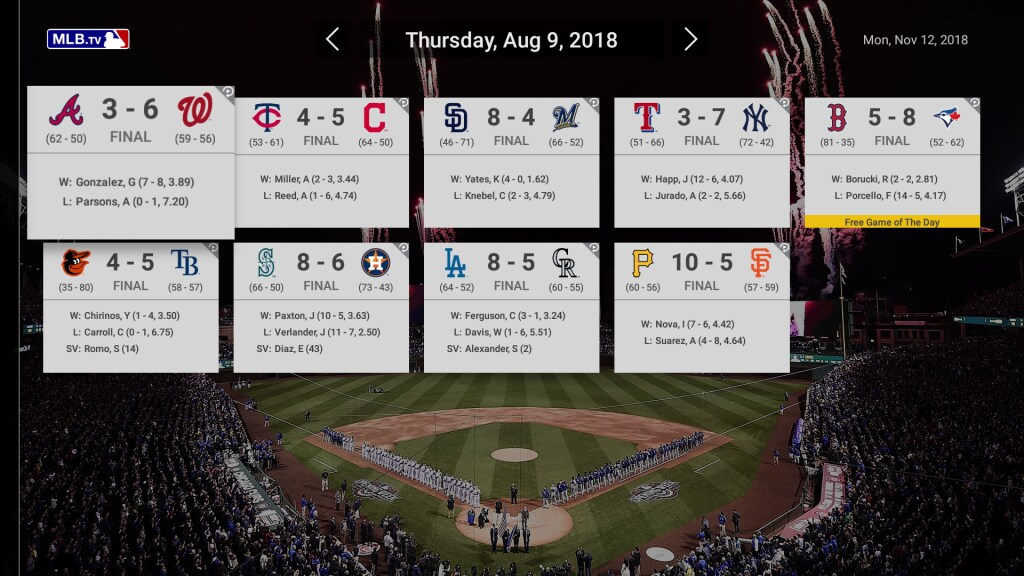View the Dodgers vs Rockies 8-5 game
Image resolution: width=1024 pixels, height=576 pixels.
[511, 307]
